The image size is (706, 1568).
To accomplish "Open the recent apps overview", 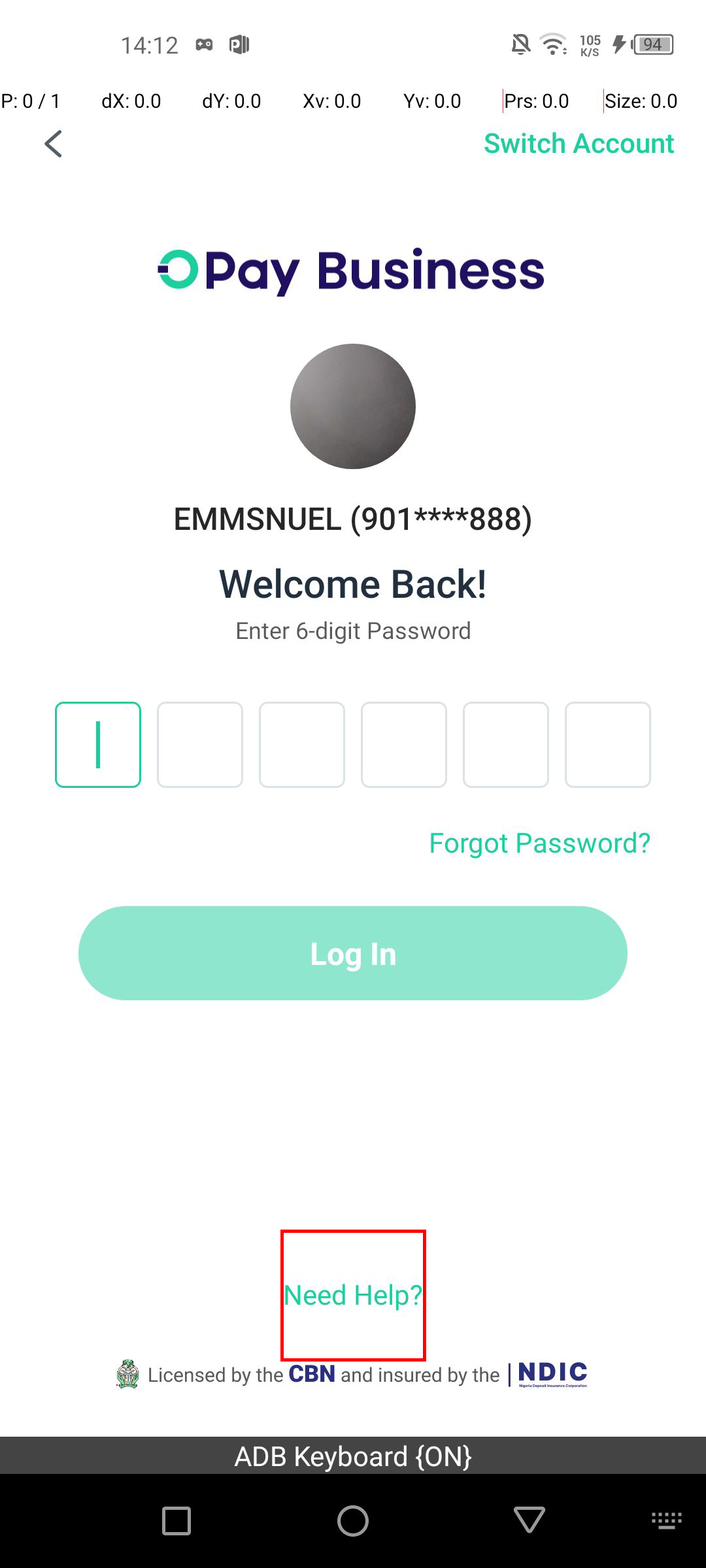I will (x=176, y=1521).
